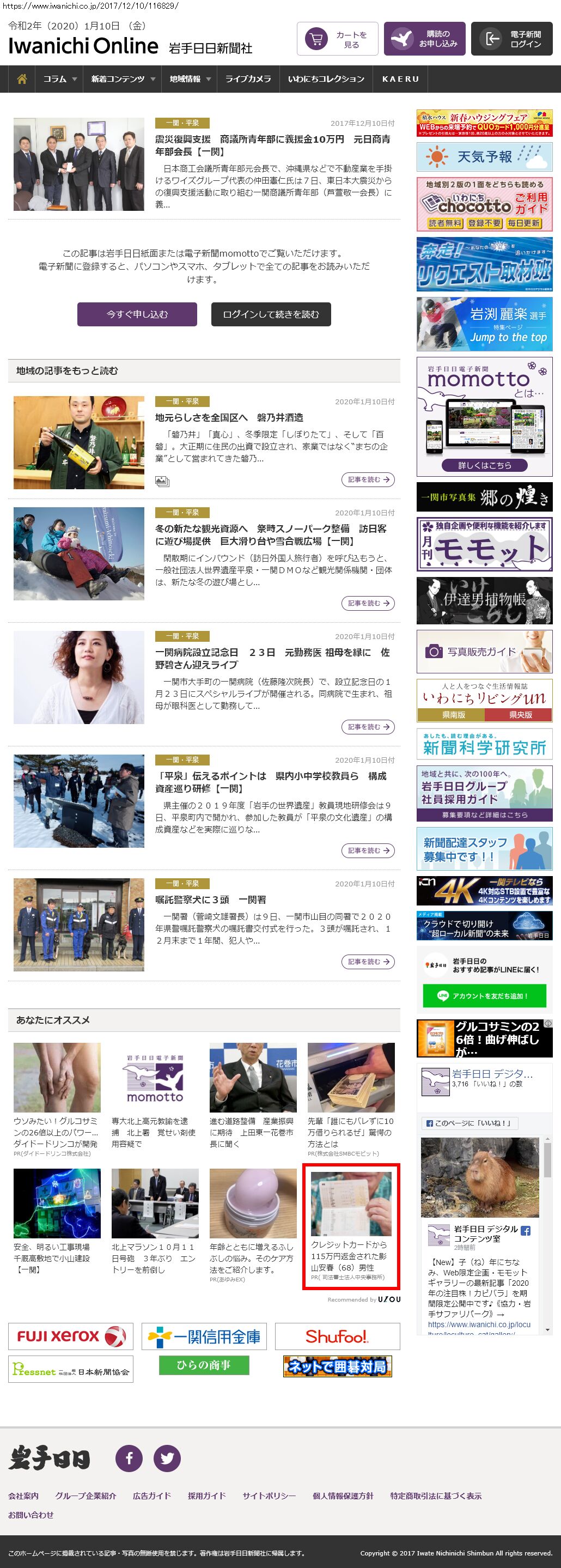Open the 天気予報 weather banner

[484, 156]
